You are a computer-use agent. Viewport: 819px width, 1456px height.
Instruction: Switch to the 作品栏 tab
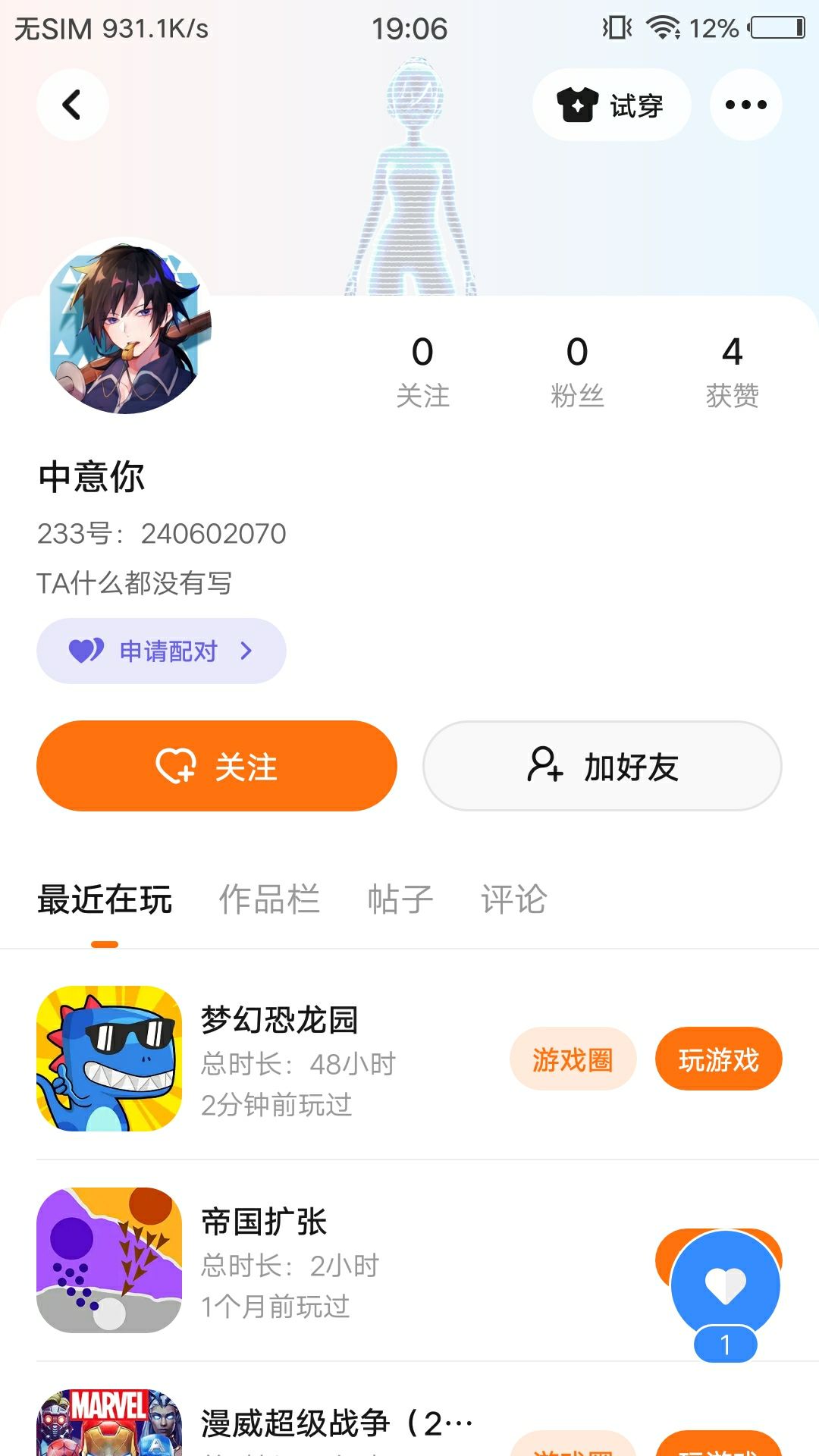tap(269, 900)
